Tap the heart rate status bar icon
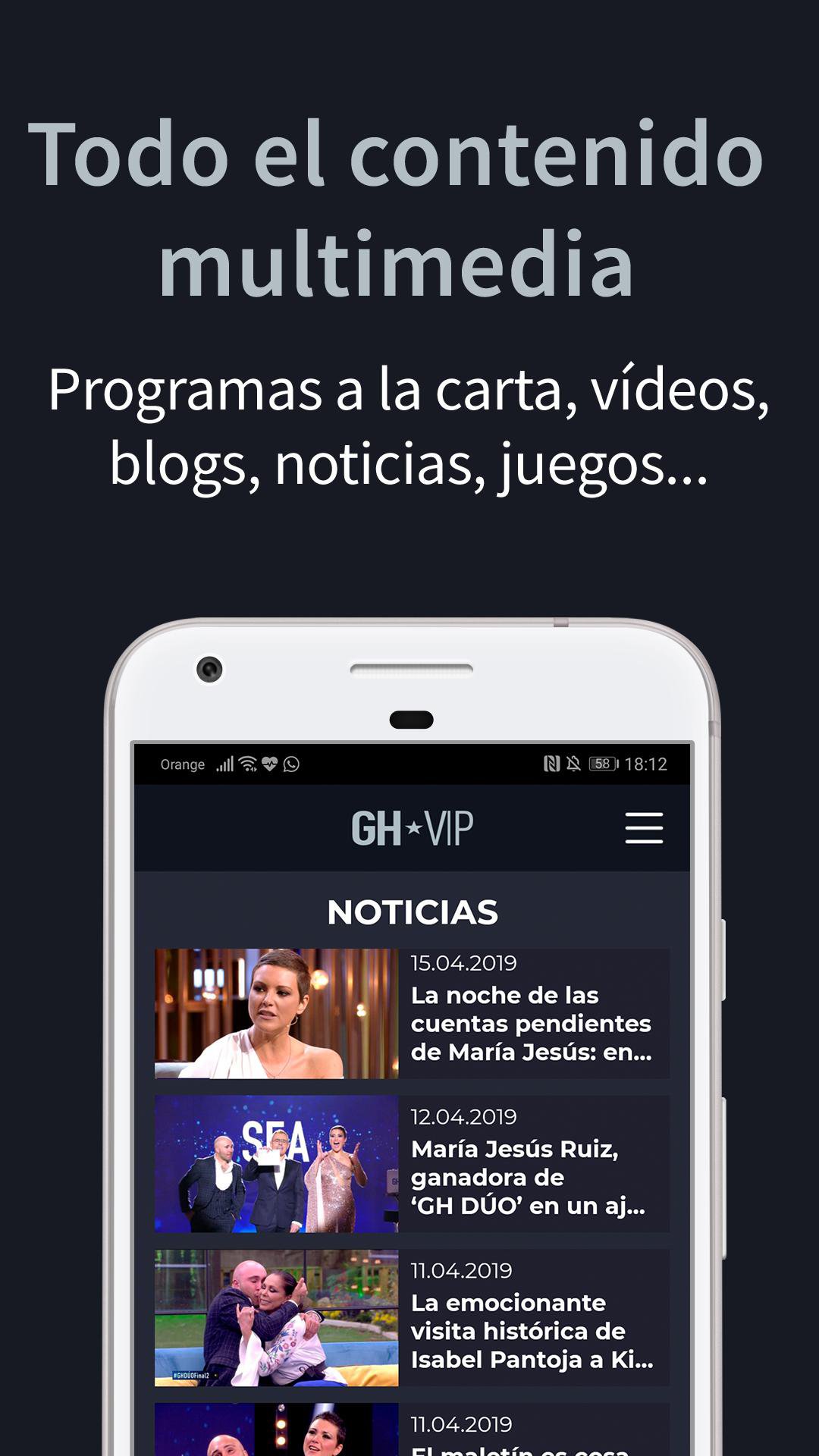The height and width of the screenshot is (1456, 819). (269, 764)
